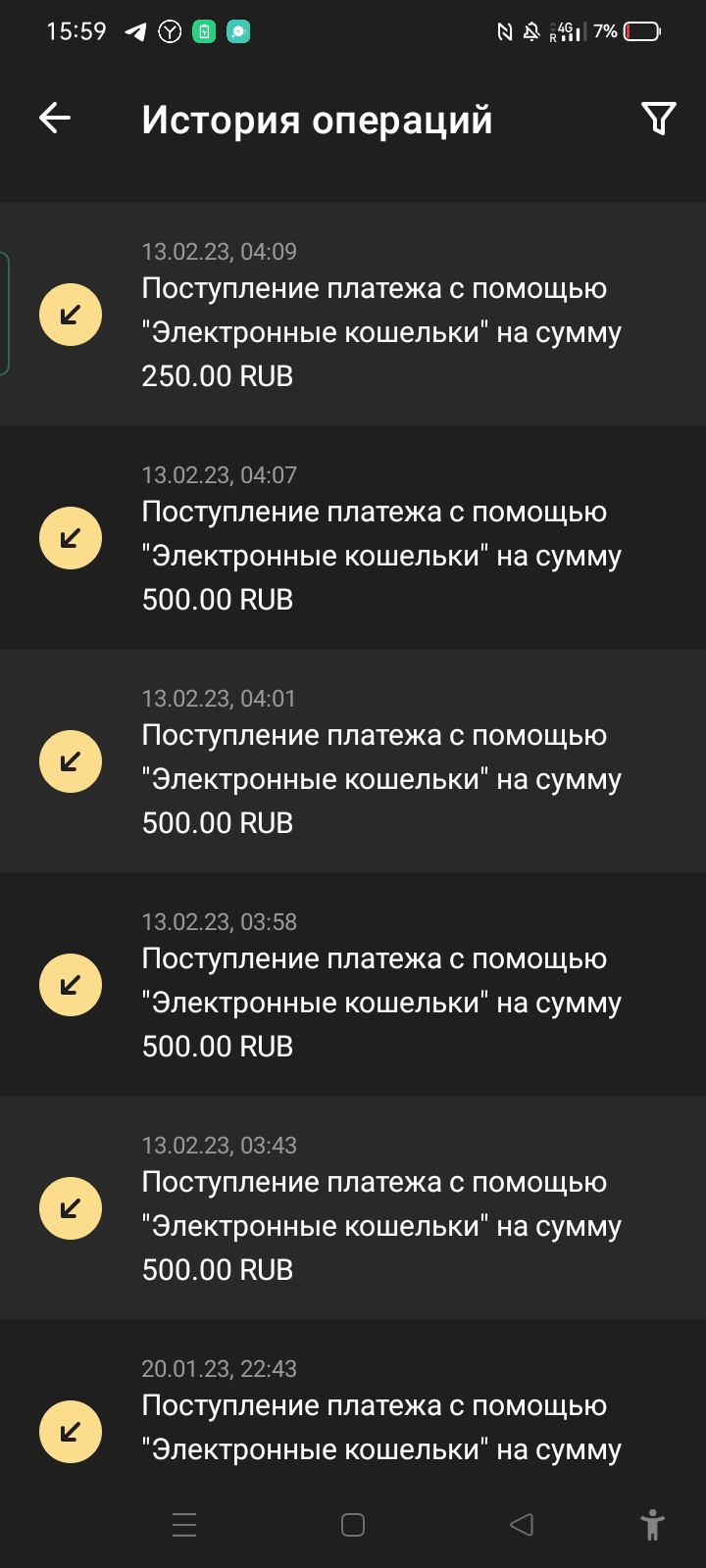Tap the system home button
The width and height of the screenshot is (706, 1568).
coord(353,1525)
